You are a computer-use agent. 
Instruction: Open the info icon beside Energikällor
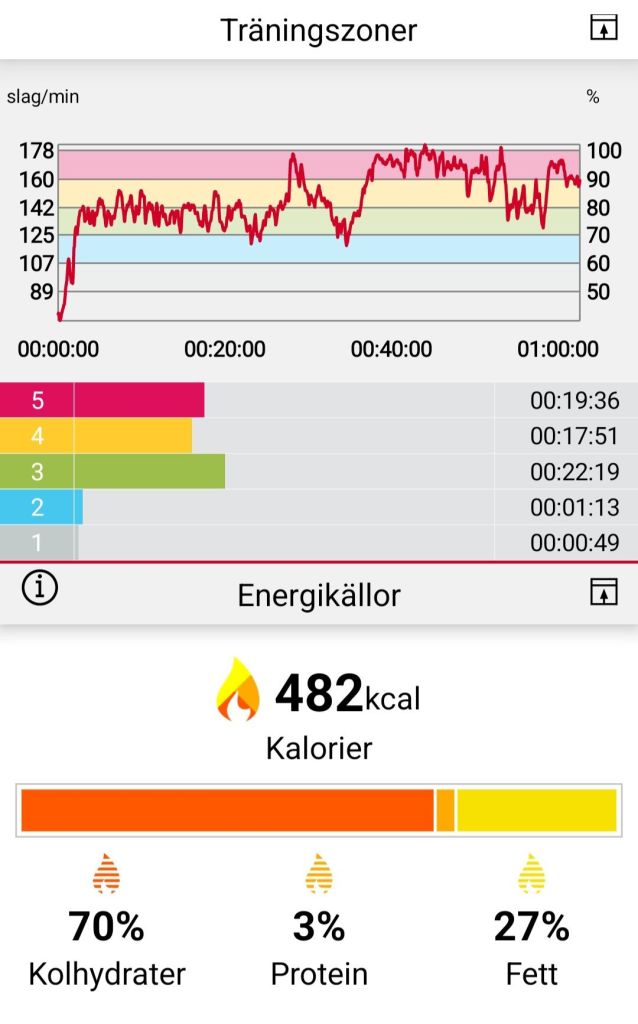40,589
